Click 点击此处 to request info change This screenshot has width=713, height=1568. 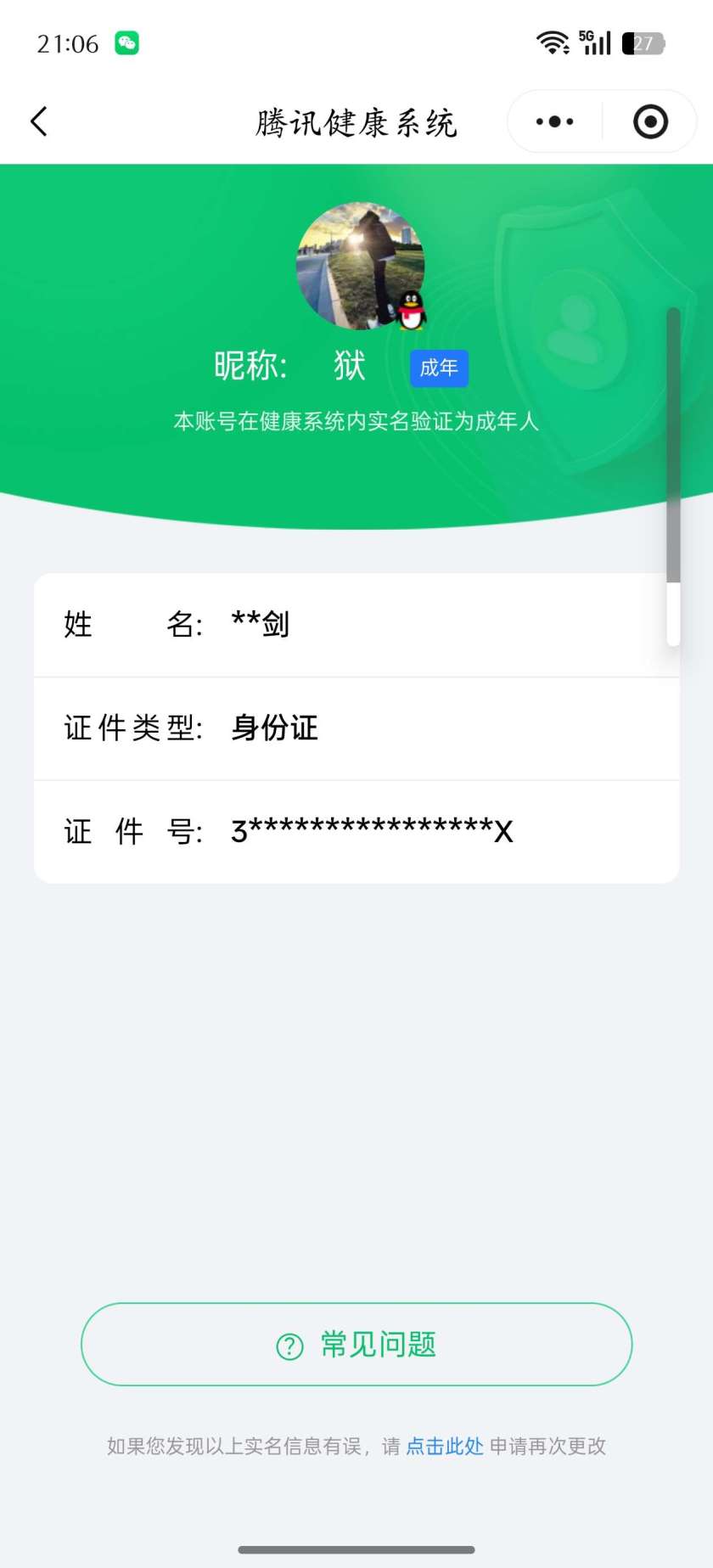[x=443, y=1447]
